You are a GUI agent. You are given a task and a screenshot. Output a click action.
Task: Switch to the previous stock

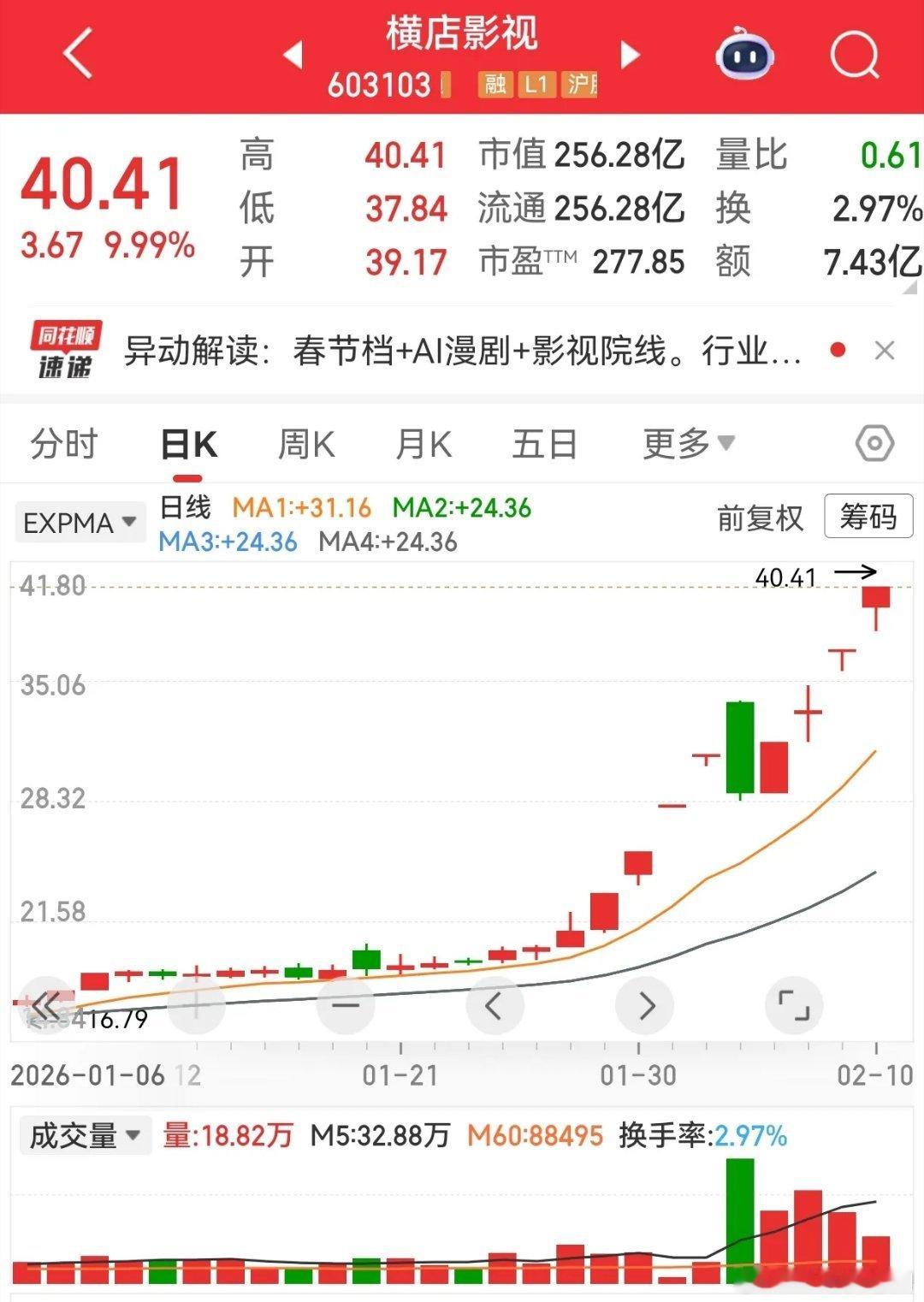coord(293,55)
